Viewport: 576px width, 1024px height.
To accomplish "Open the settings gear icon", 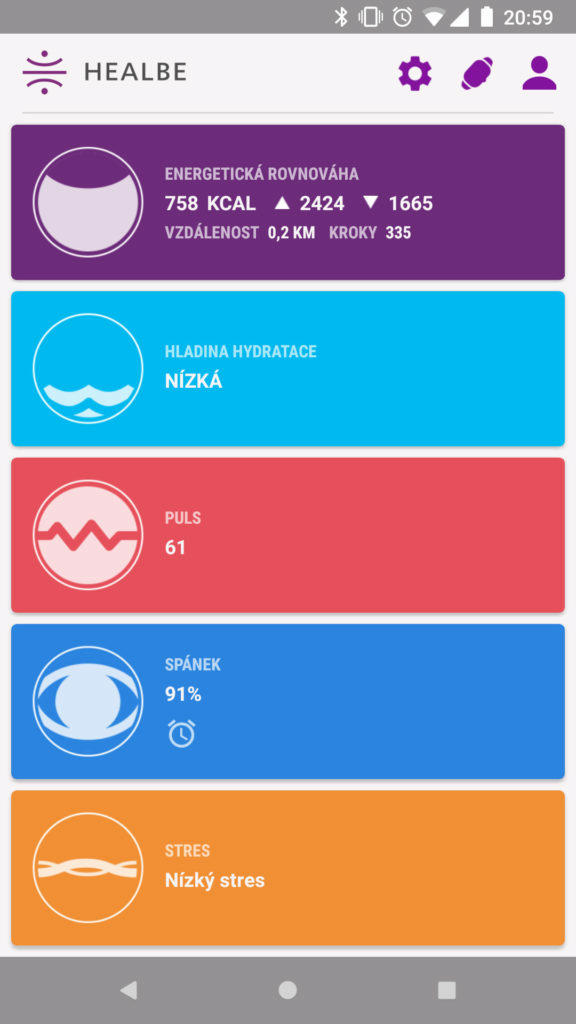I will (x=415, y=73).
